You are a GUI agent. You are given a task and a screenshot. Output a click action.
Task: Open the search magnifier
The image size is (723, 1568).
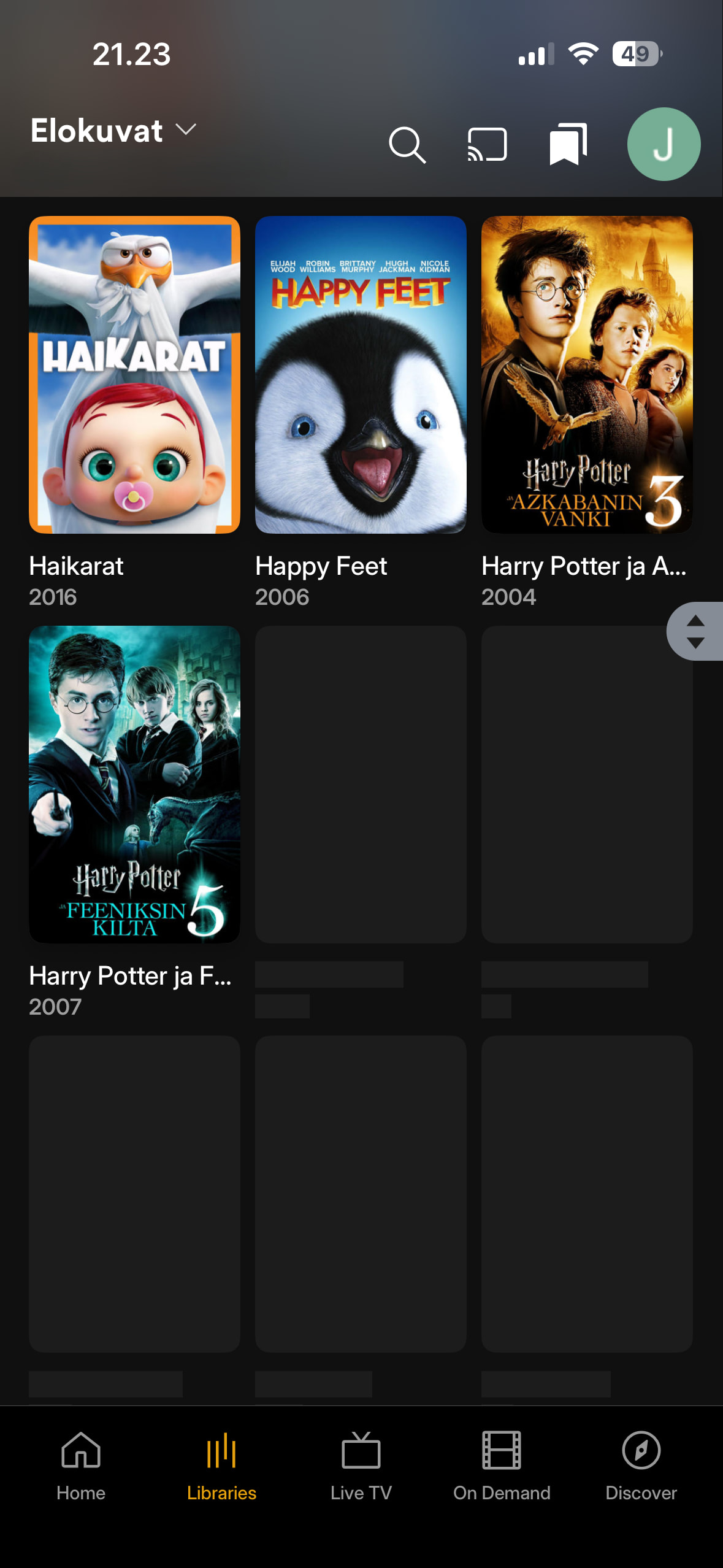click(407, 145)
